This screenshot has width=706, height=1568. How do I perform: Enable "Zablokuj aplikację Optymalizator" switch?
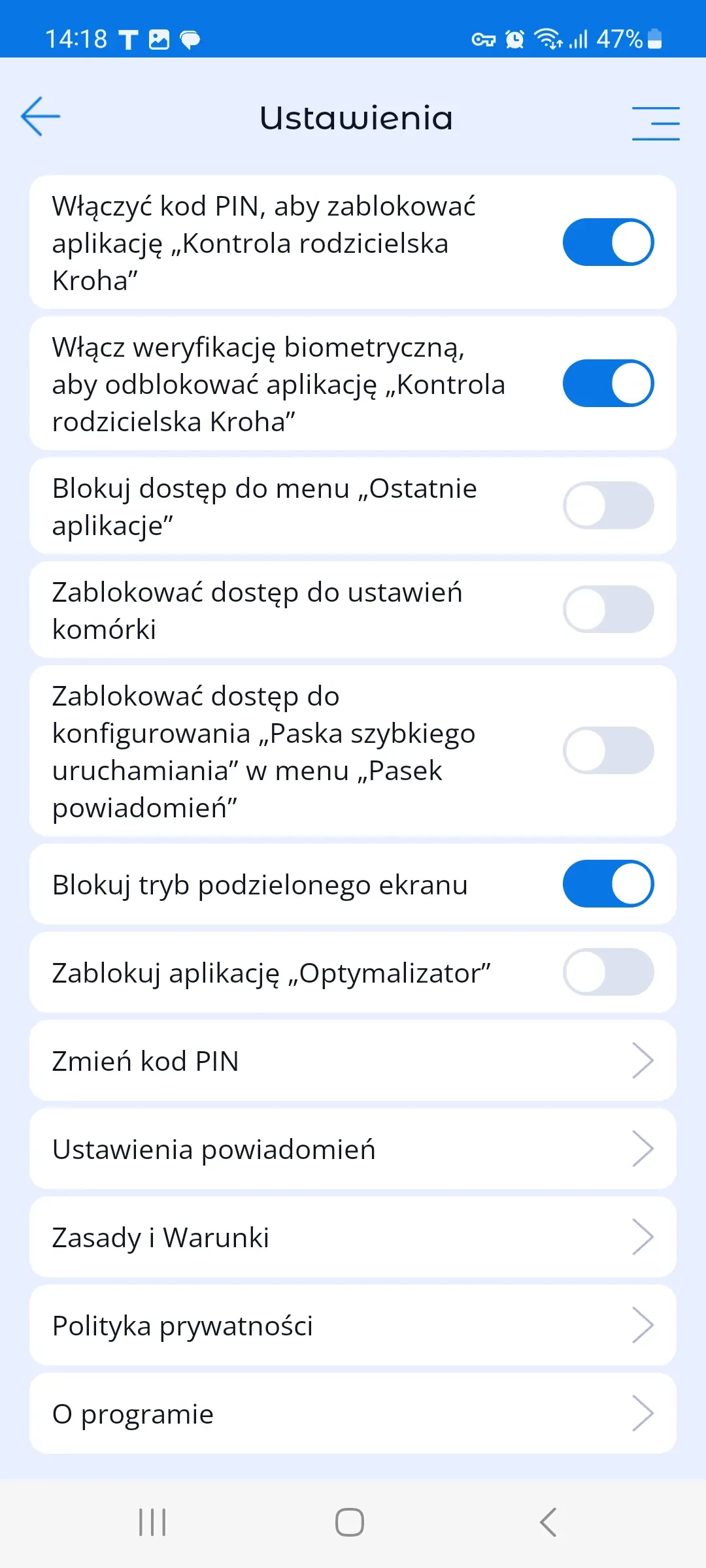click(608, 972)
